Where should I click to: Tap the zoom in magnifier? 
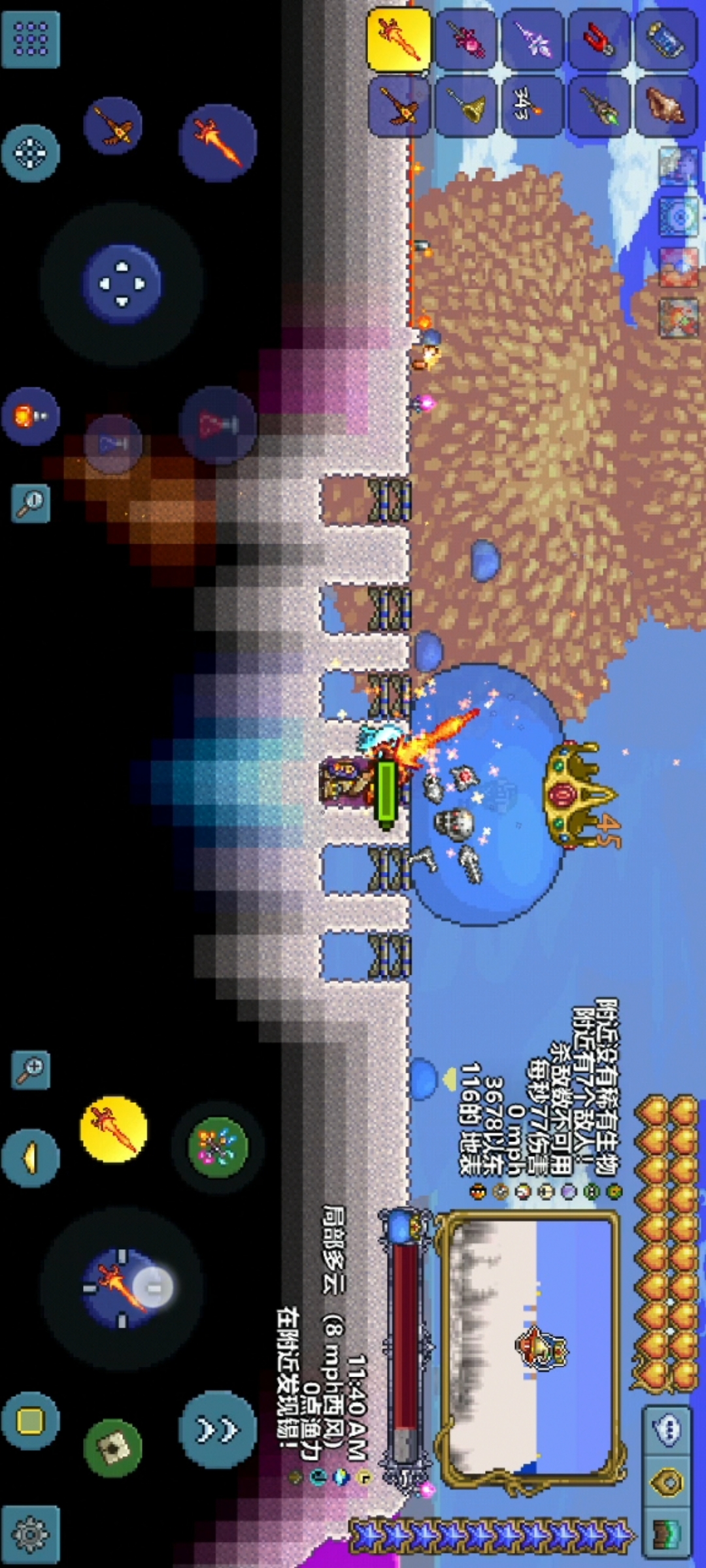[x=31, y=1070]
